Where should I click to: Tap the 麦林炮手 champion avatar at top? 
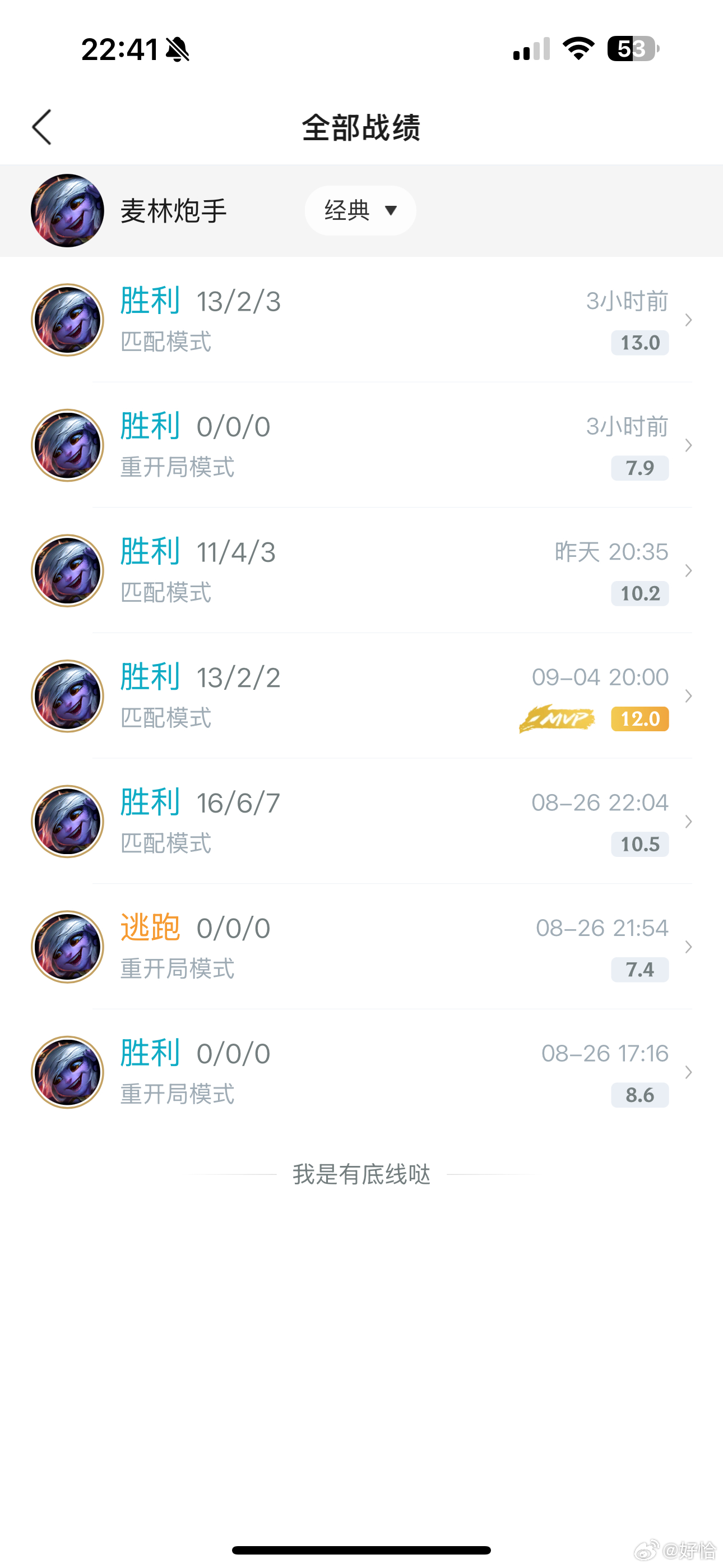tap(67, 210)
